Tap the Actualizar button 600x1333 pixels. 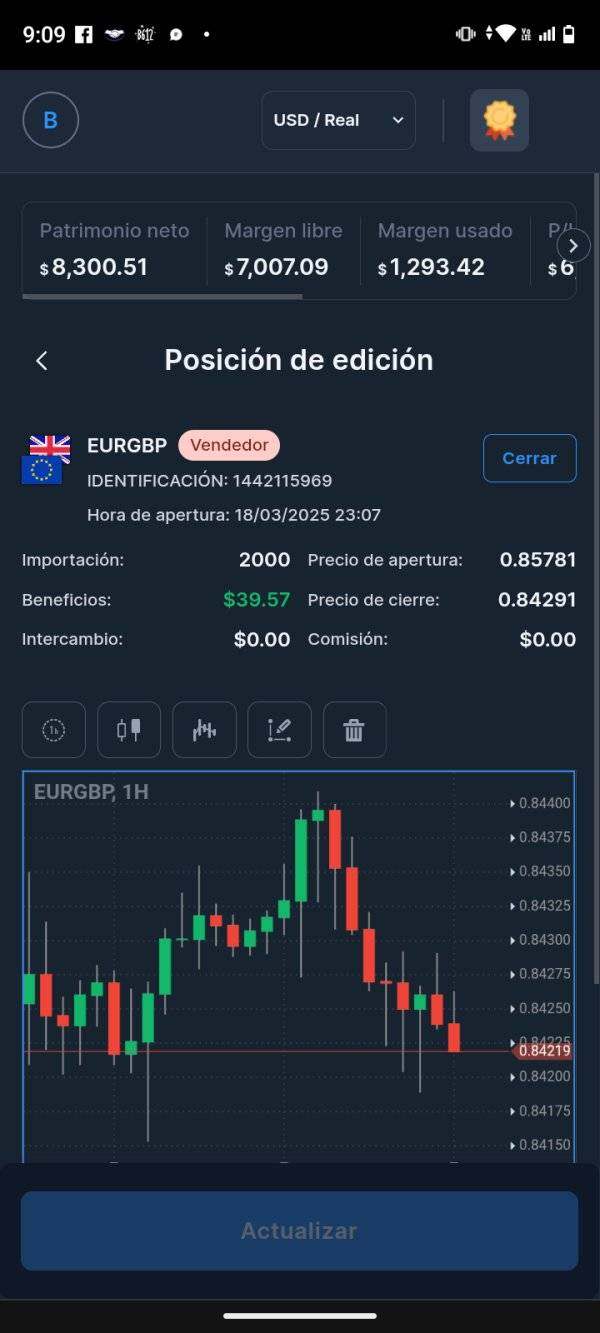299,1231
